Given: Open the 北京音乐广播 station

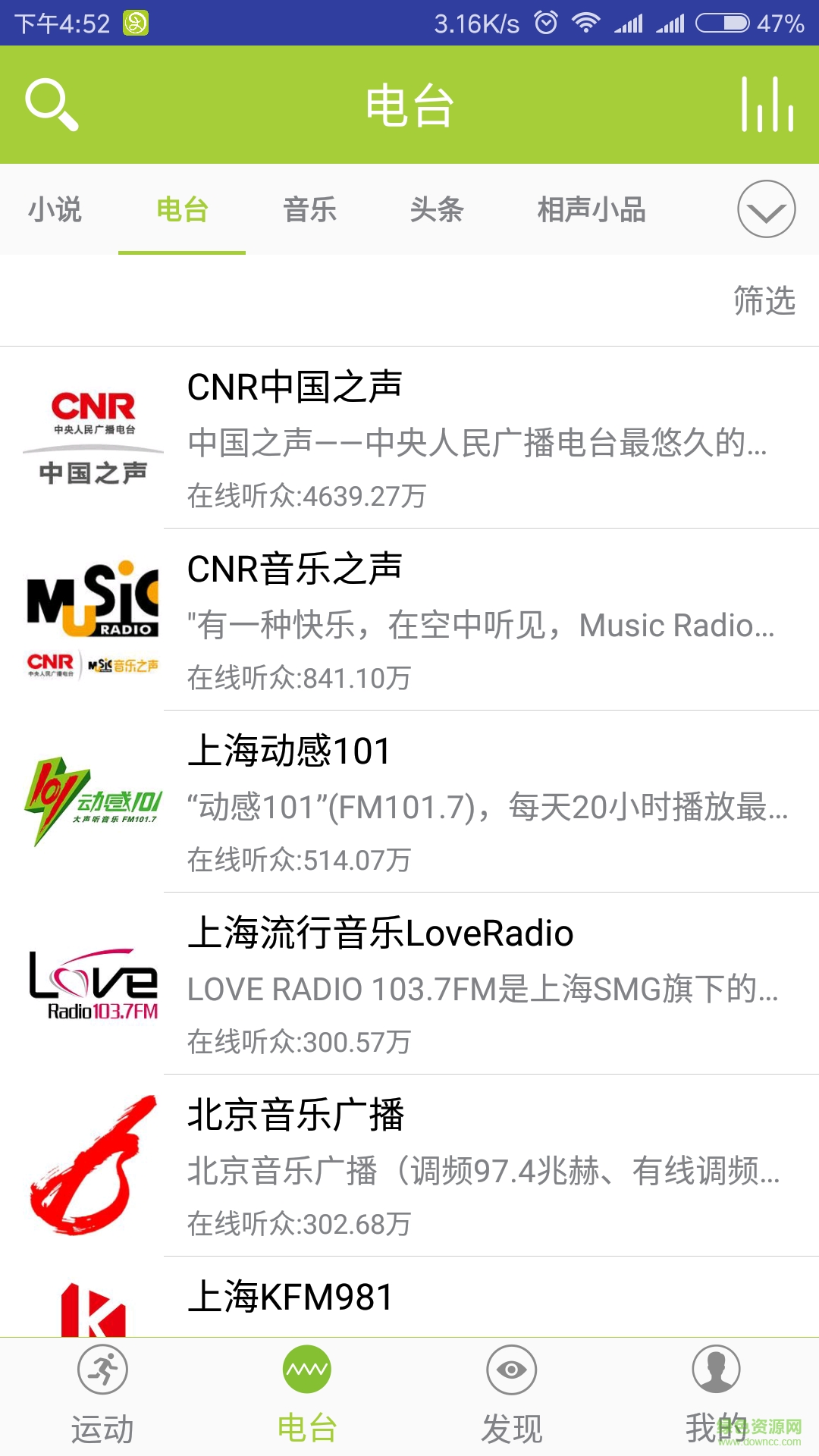Looking at the screenshot, I should point(409,1166).
